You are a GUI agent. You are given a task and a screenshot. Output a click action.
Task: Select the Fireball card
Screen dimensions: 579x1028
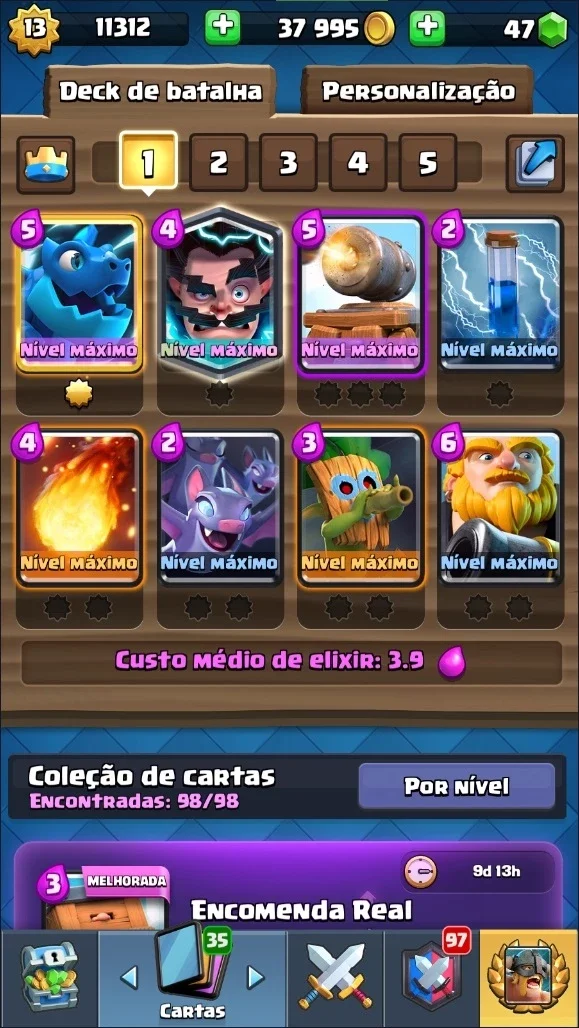pos(79,507)
